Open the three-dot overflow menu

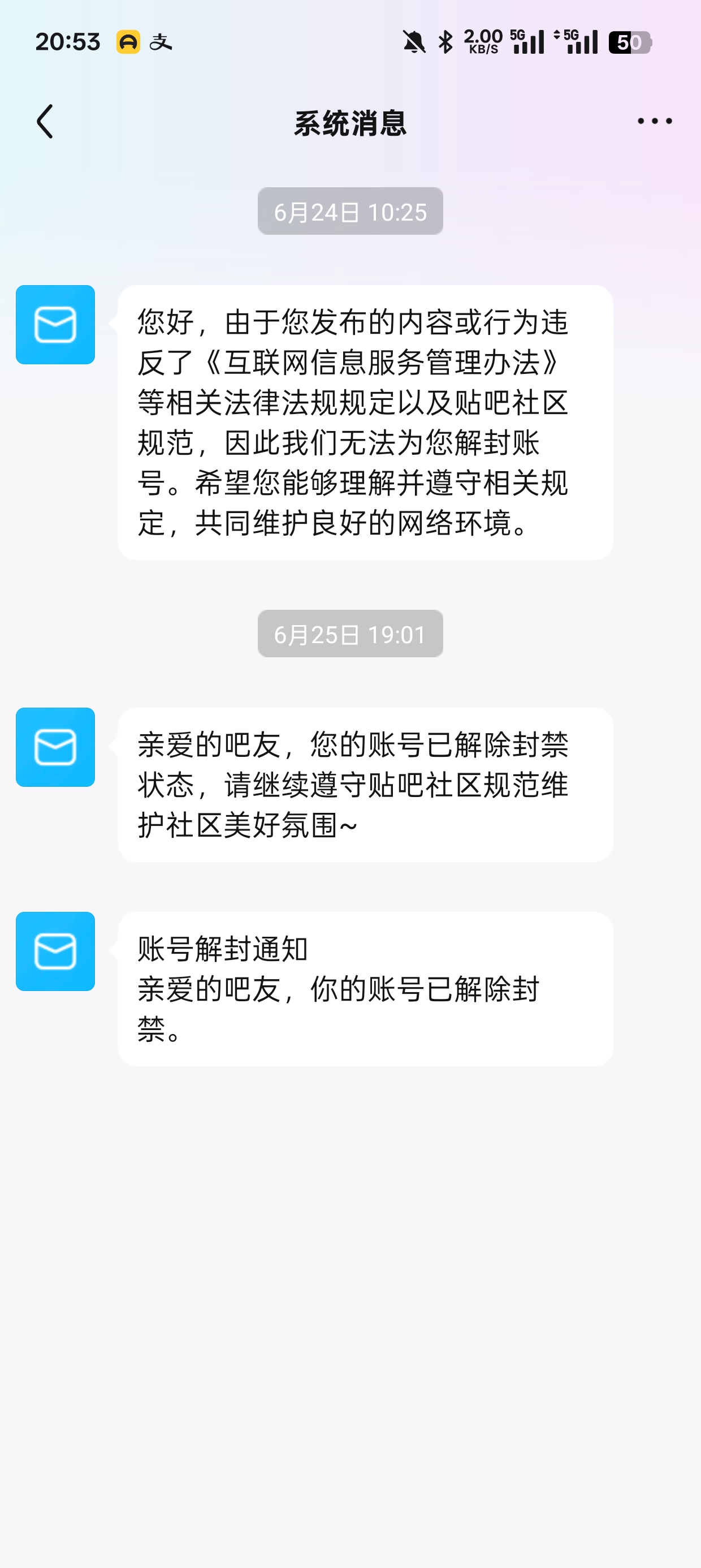coord(652,120)
